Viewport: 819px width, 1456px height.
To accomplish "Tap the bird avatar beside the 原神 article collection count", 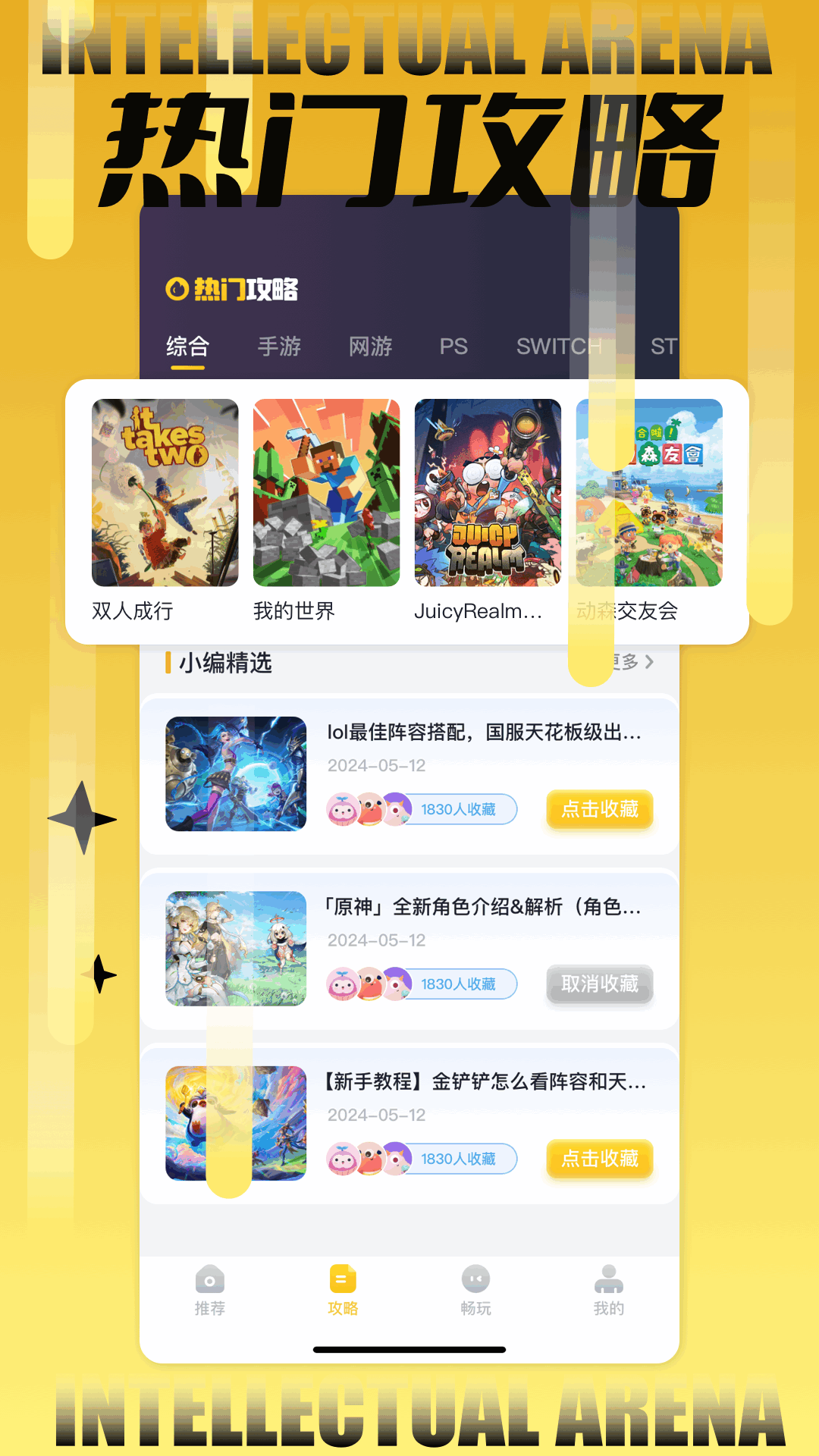I will pos(372,984).
